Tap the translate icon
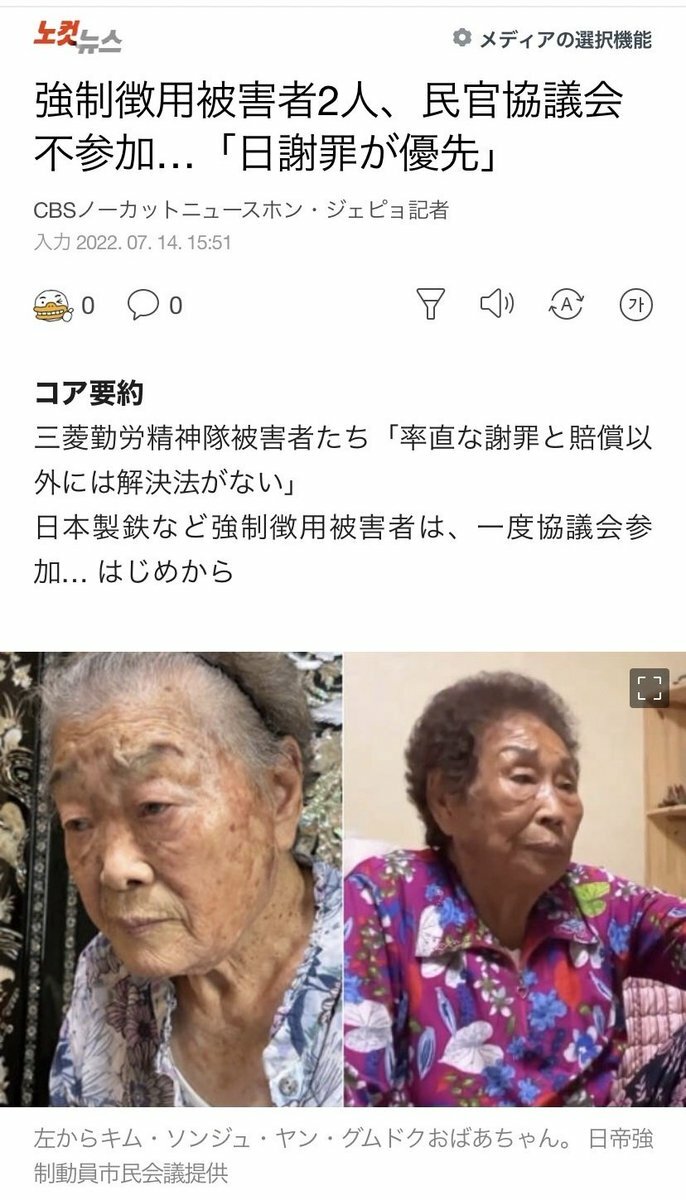686x1200 pixels. pyautogui.click(x=567, y=304)
